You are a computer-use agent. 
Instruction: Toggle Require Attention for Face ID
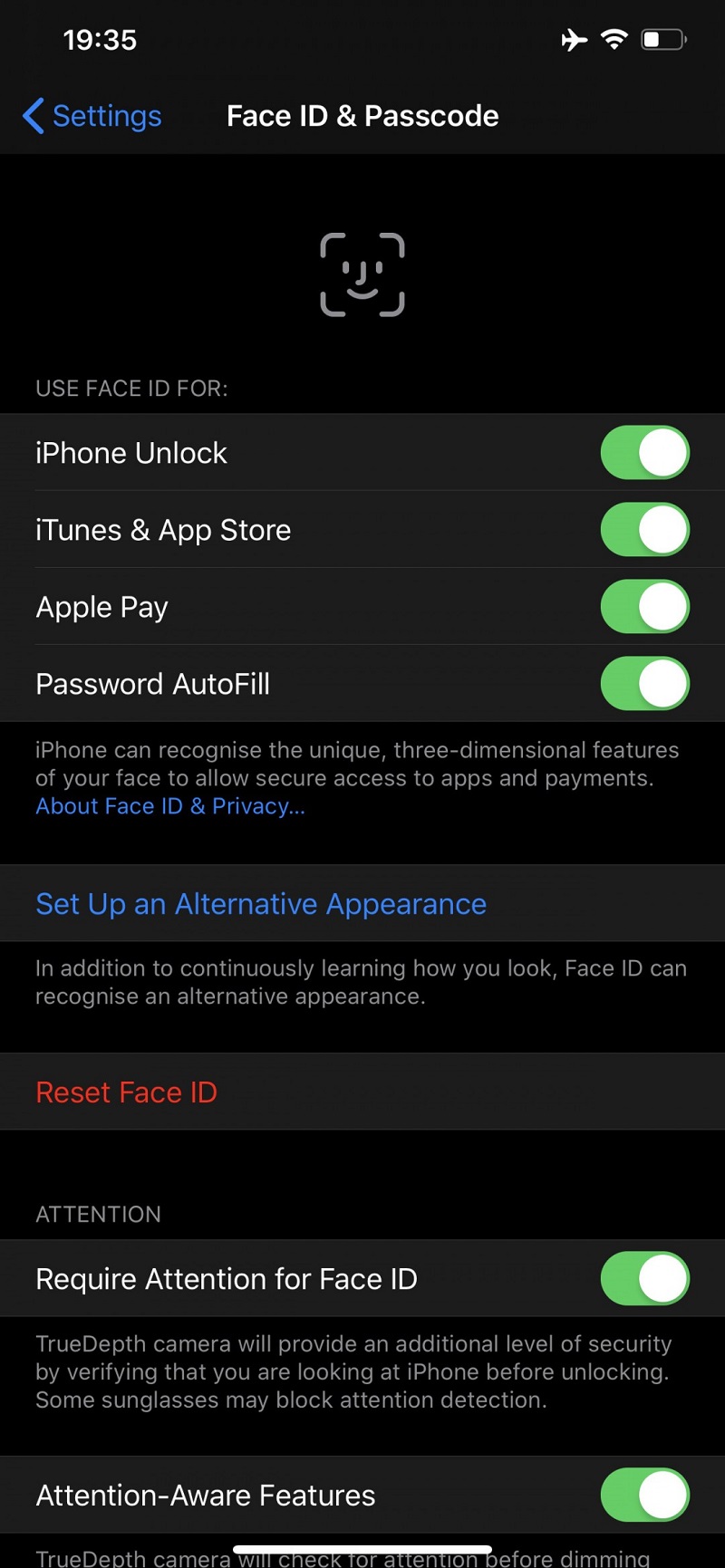tap(644, 1278)
